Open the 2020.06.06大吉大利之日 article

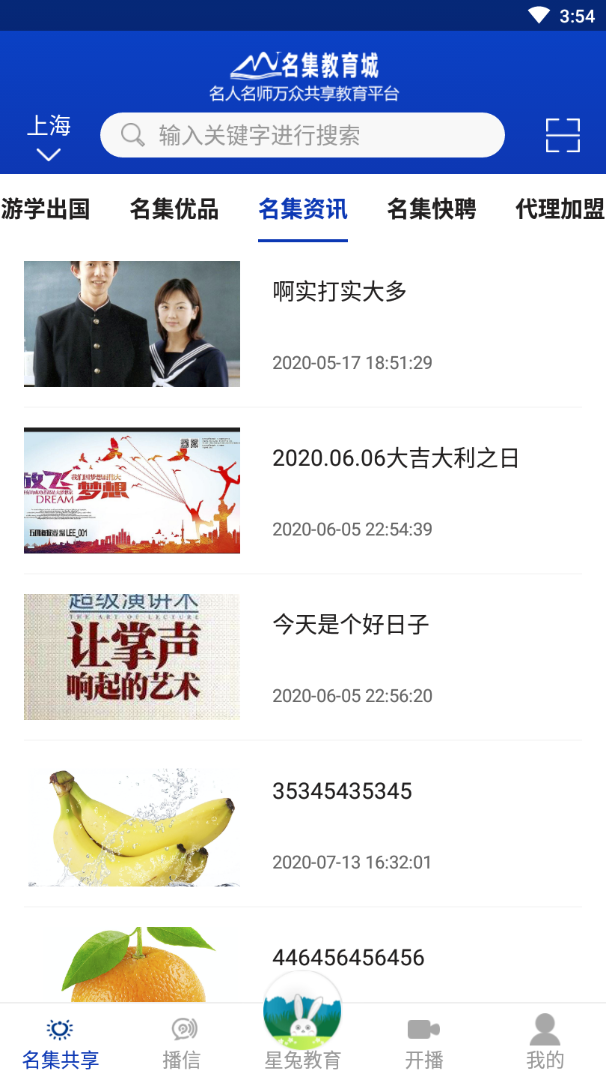tap(396, 459)
